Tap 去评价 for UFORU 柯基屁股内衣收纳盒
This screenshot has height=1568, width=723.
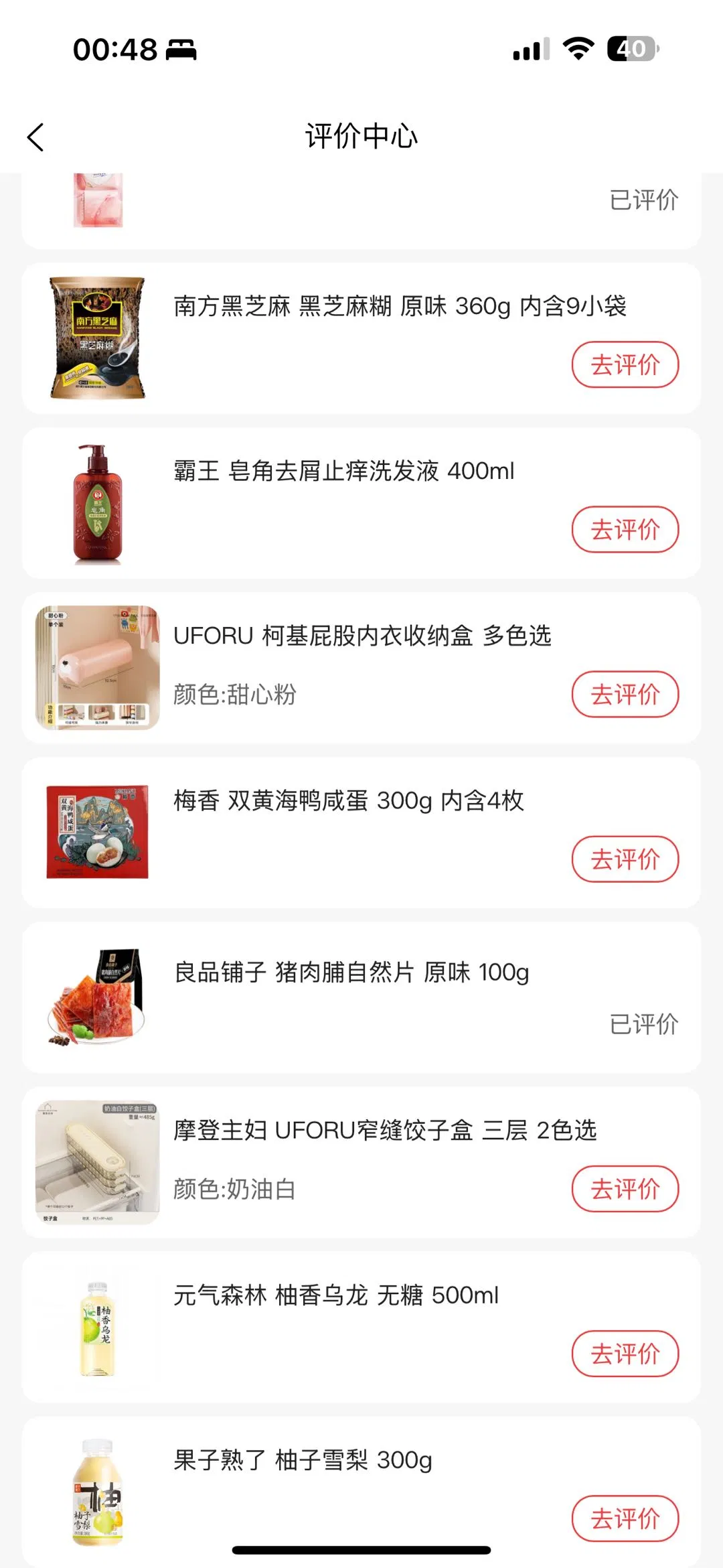625,695
